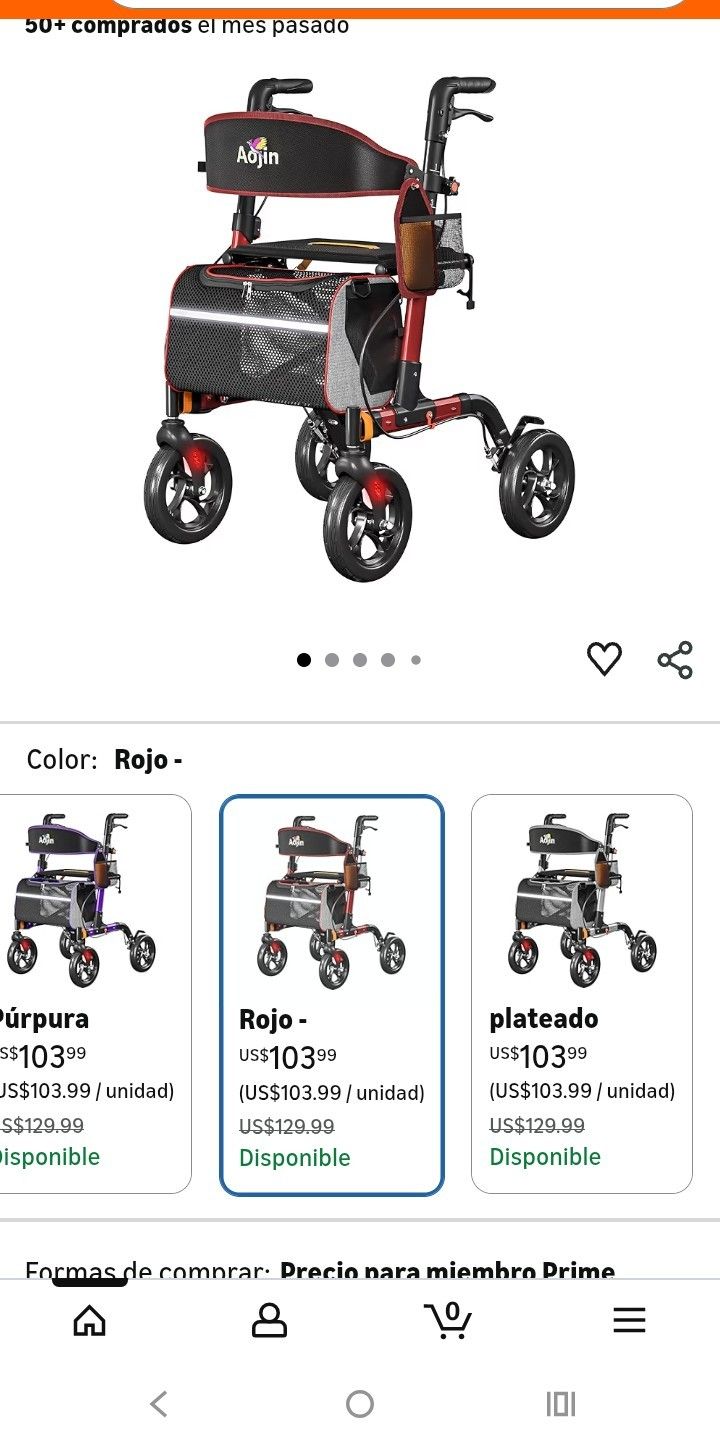Screen dimensions: 720x1445
Task: Open the main rollator product image
Action: (x=358, y=330)
